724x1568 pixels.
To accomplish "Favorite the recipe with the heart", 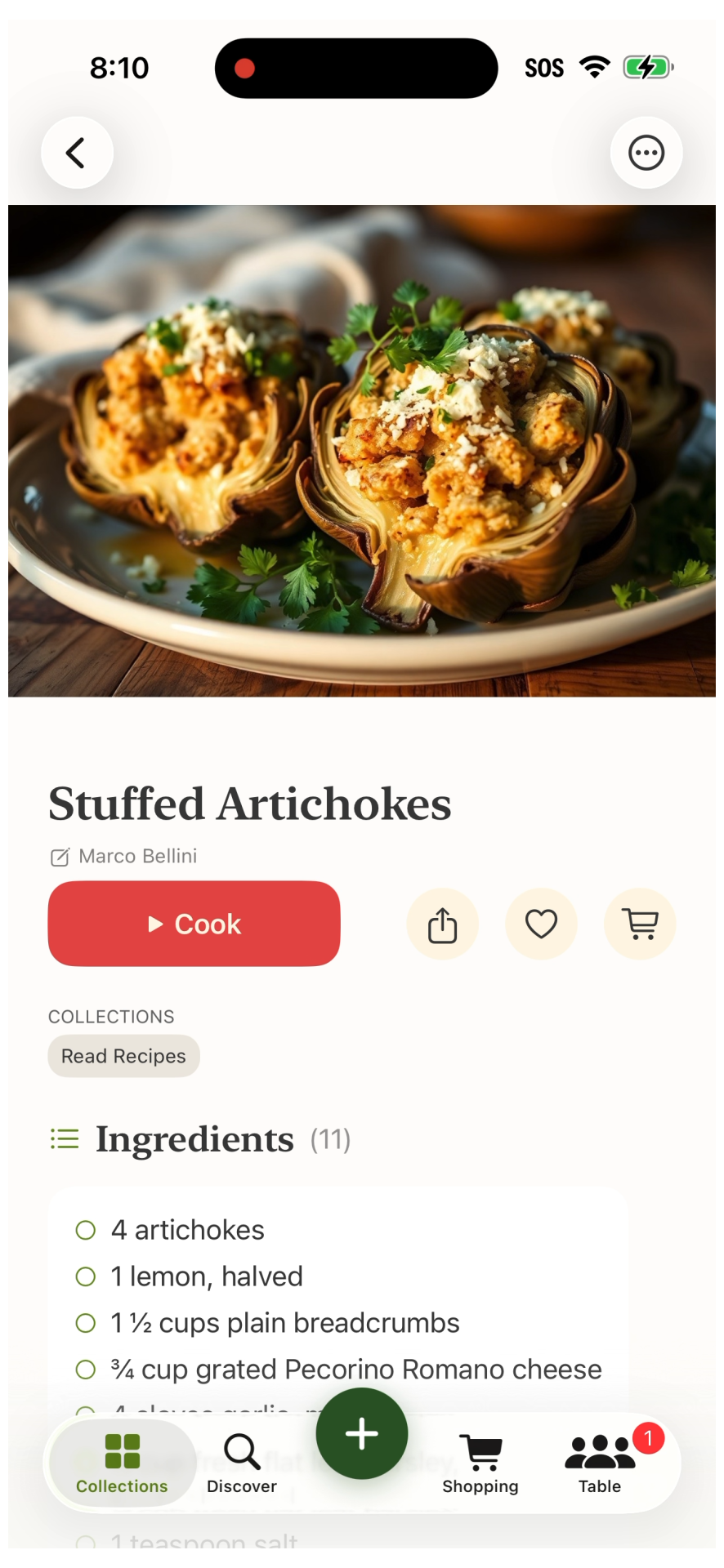I will (x=541, y=924).
